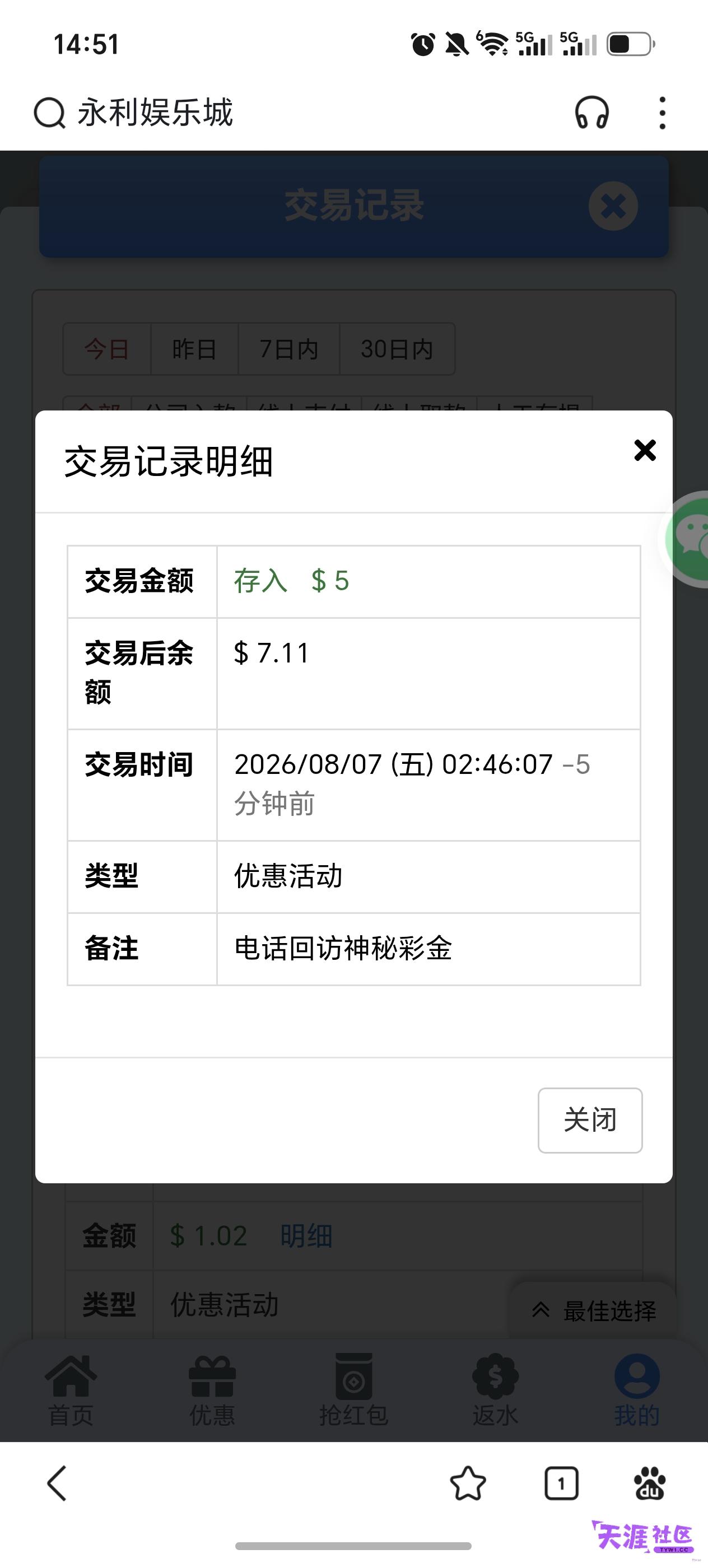708x1568 pixels.
Task: Open the floating WeChat support bubble
Action: [688, 539]
